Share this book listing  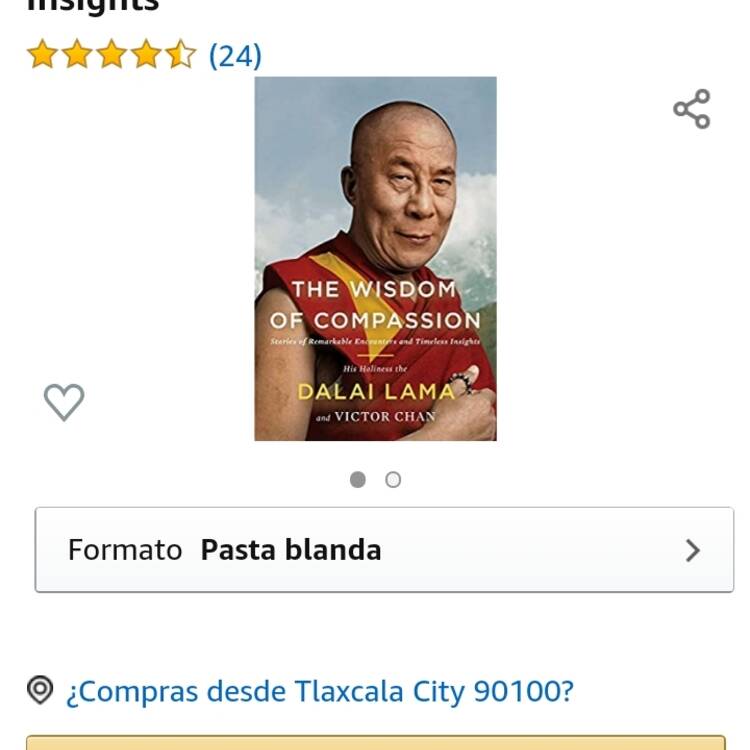tap(691, 109)
